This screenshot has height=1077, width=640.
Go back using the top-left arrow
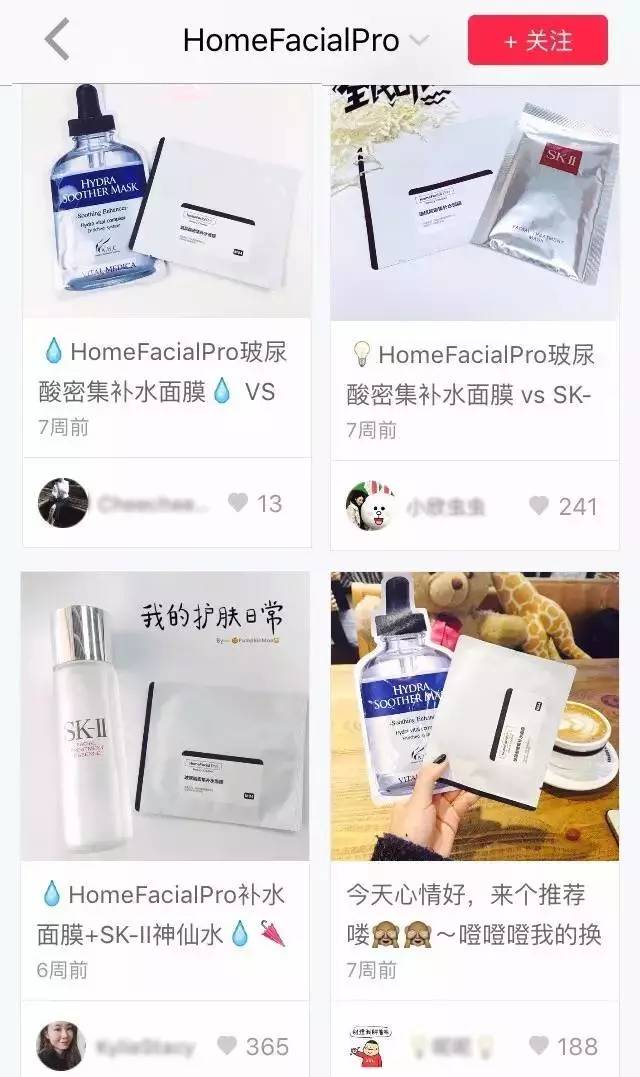coord(57,39)
